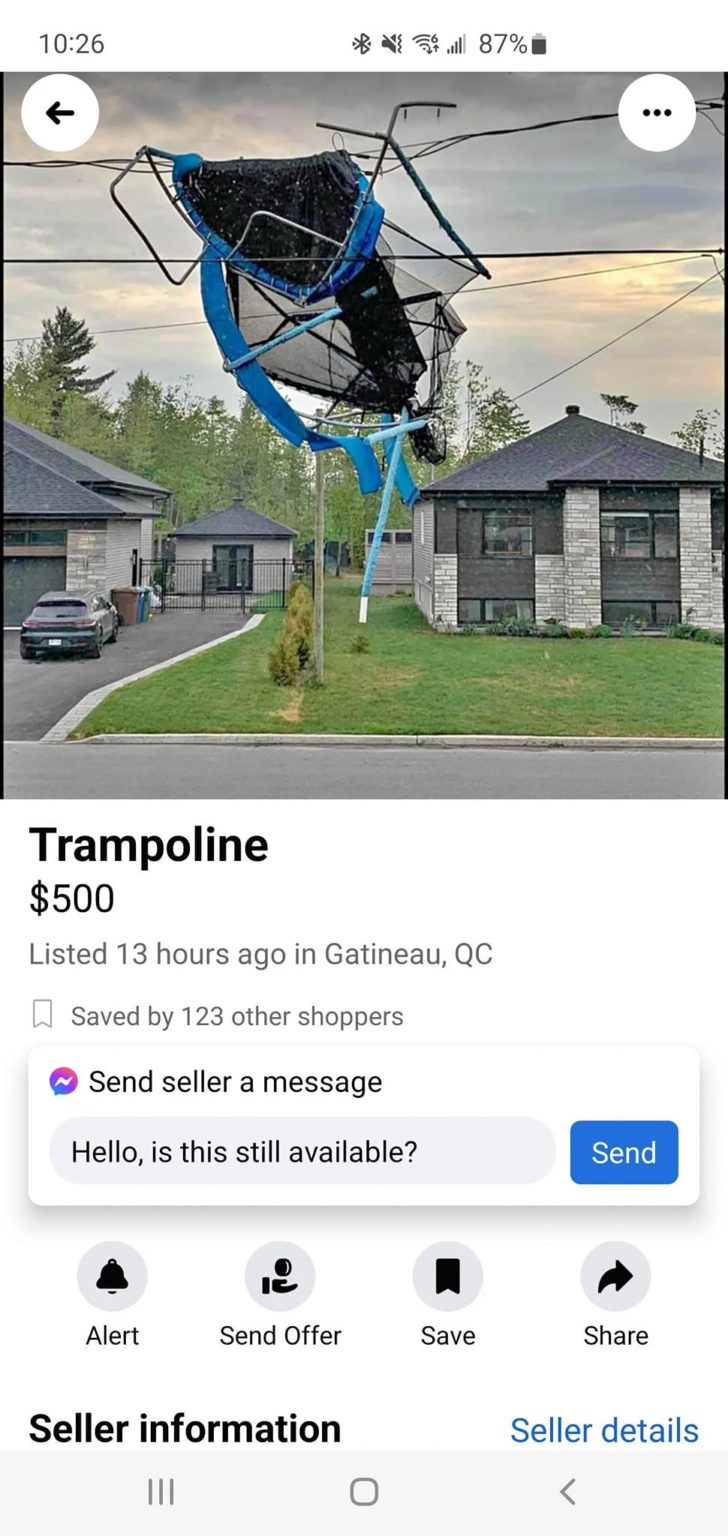The height and width of the screenshot is (1536, 728).
Task: View Seller details
Action: click(x=604, y=1430)
